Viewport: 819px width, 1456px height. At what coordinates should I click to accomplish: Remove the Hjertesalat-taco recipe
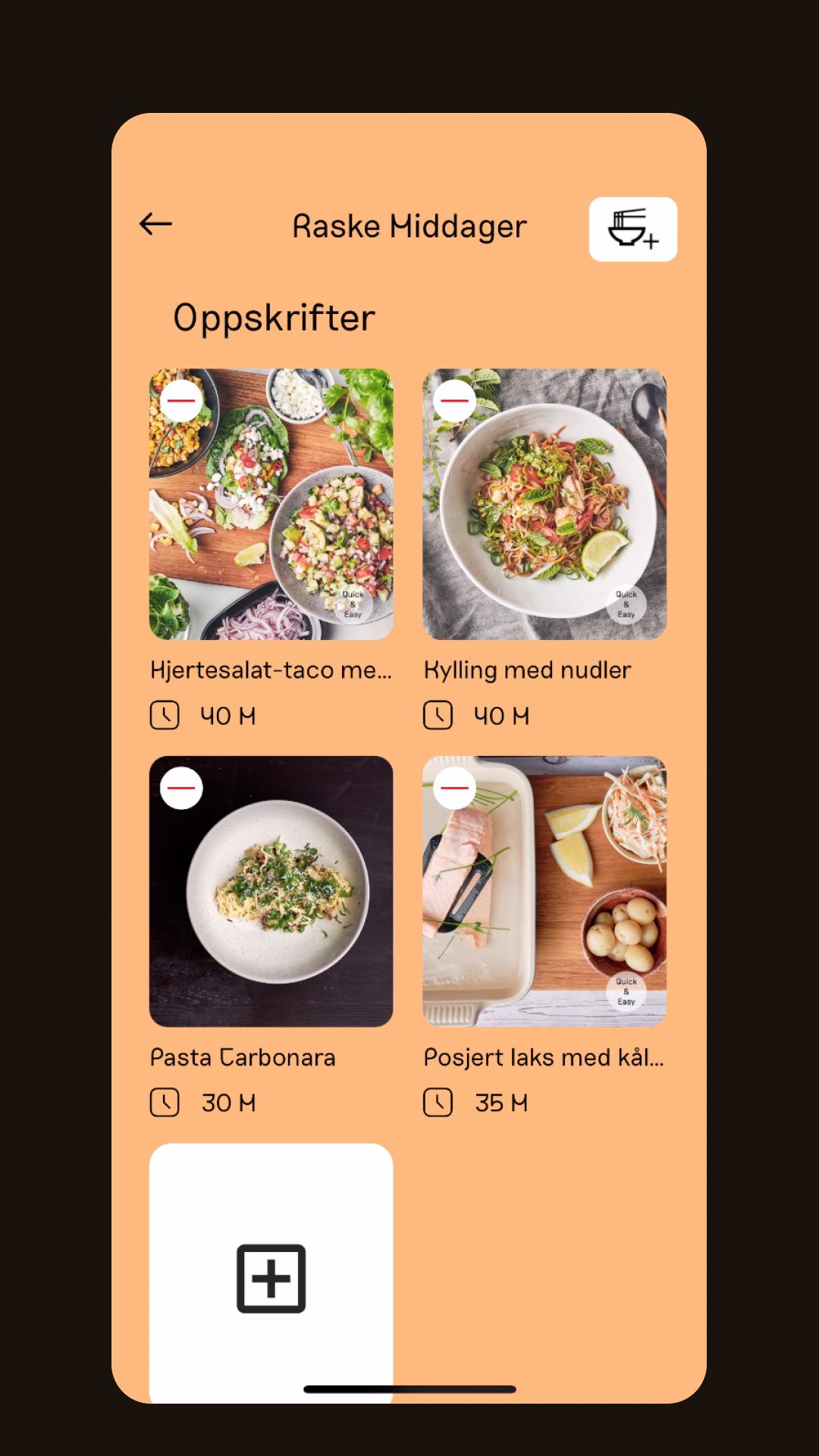(x=181, y=401)
